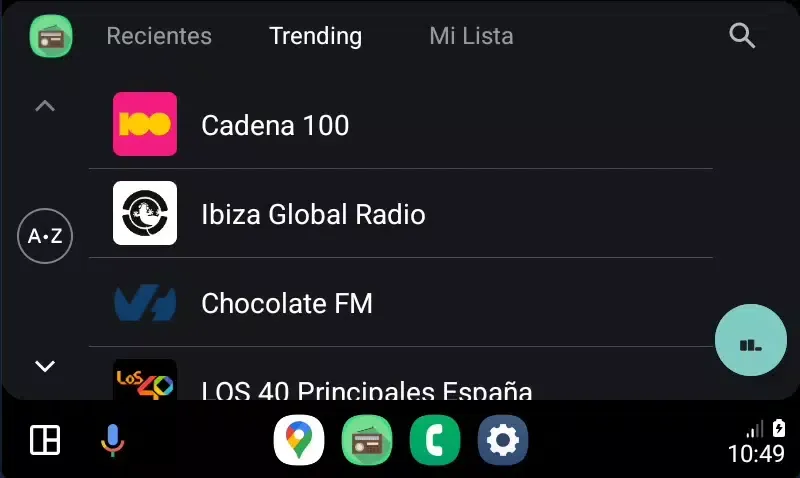This screenshot has width=800, height=478.
Task: Select the Trending tab
Action: [315, 36]
